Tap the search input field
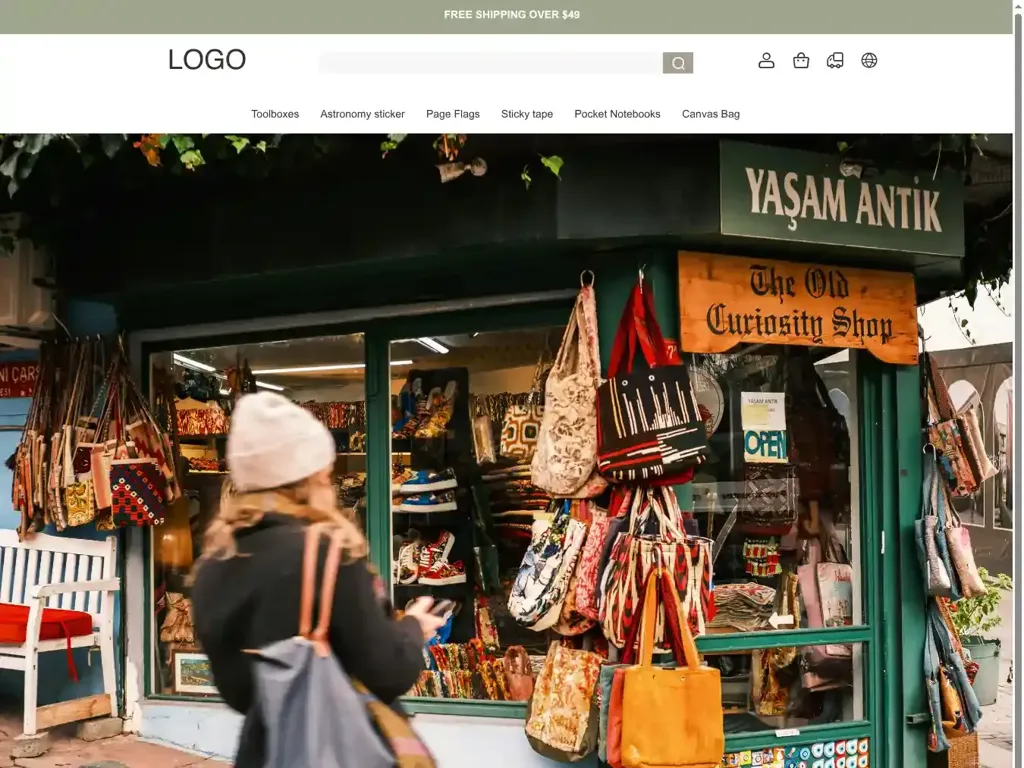The image size is (1024, 768). point(490,63)
